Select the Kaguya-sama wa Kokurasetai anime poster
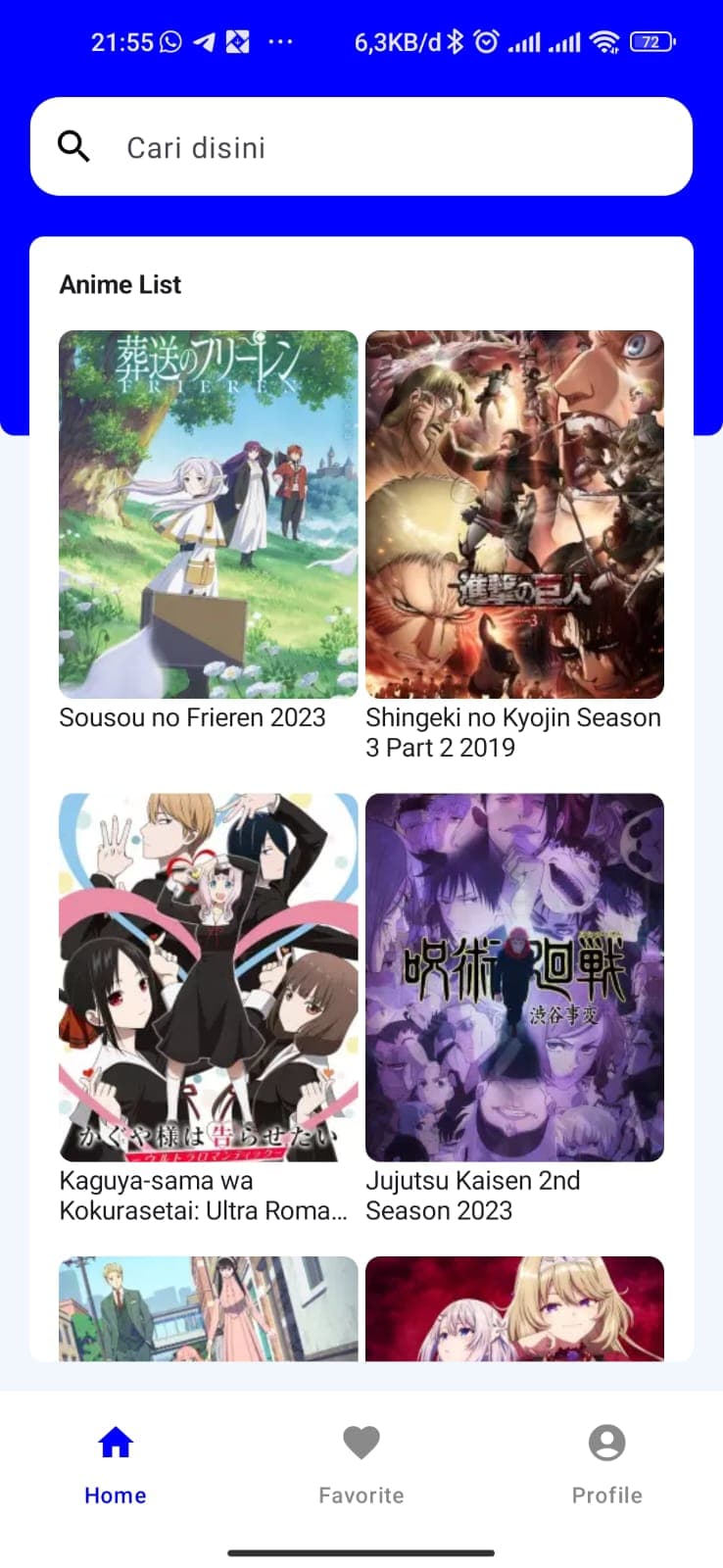Viewport: 723px width, 1568px height. click(x=208, y=977)
